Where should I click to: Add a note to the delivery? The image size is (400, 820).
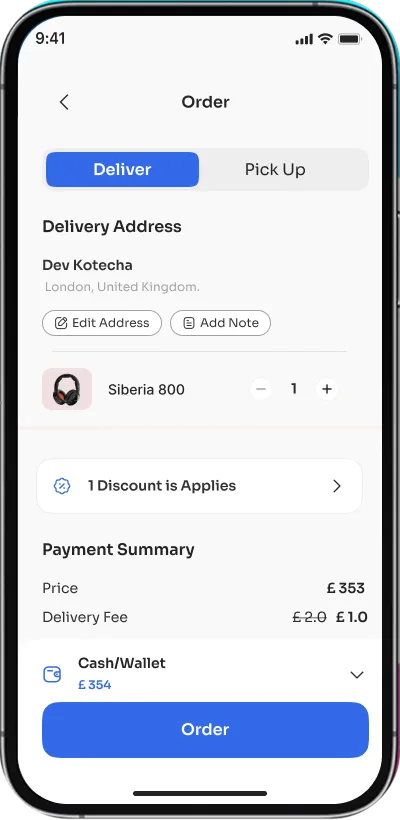[220, 323]
